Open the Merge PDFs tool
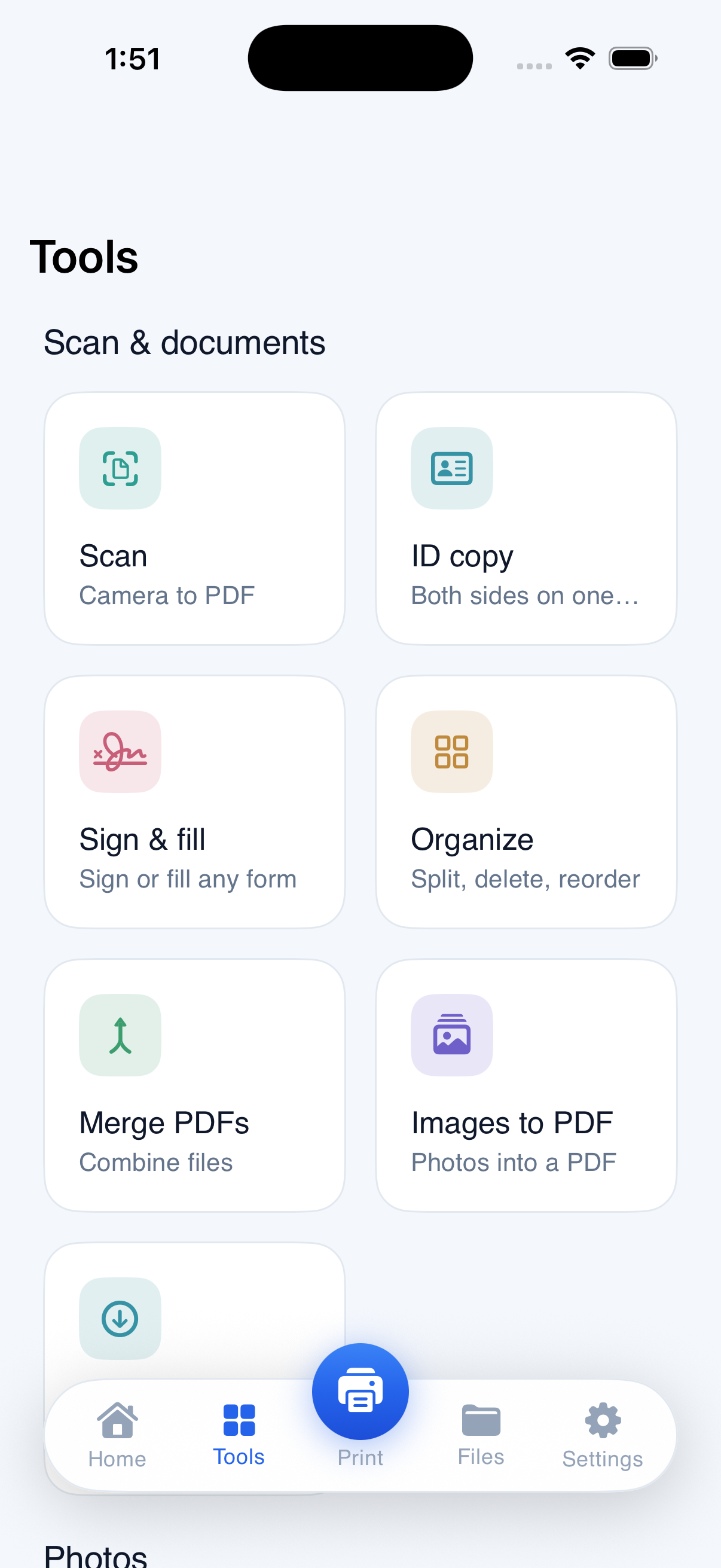Screen dimensions: 721x1568 195,1085
